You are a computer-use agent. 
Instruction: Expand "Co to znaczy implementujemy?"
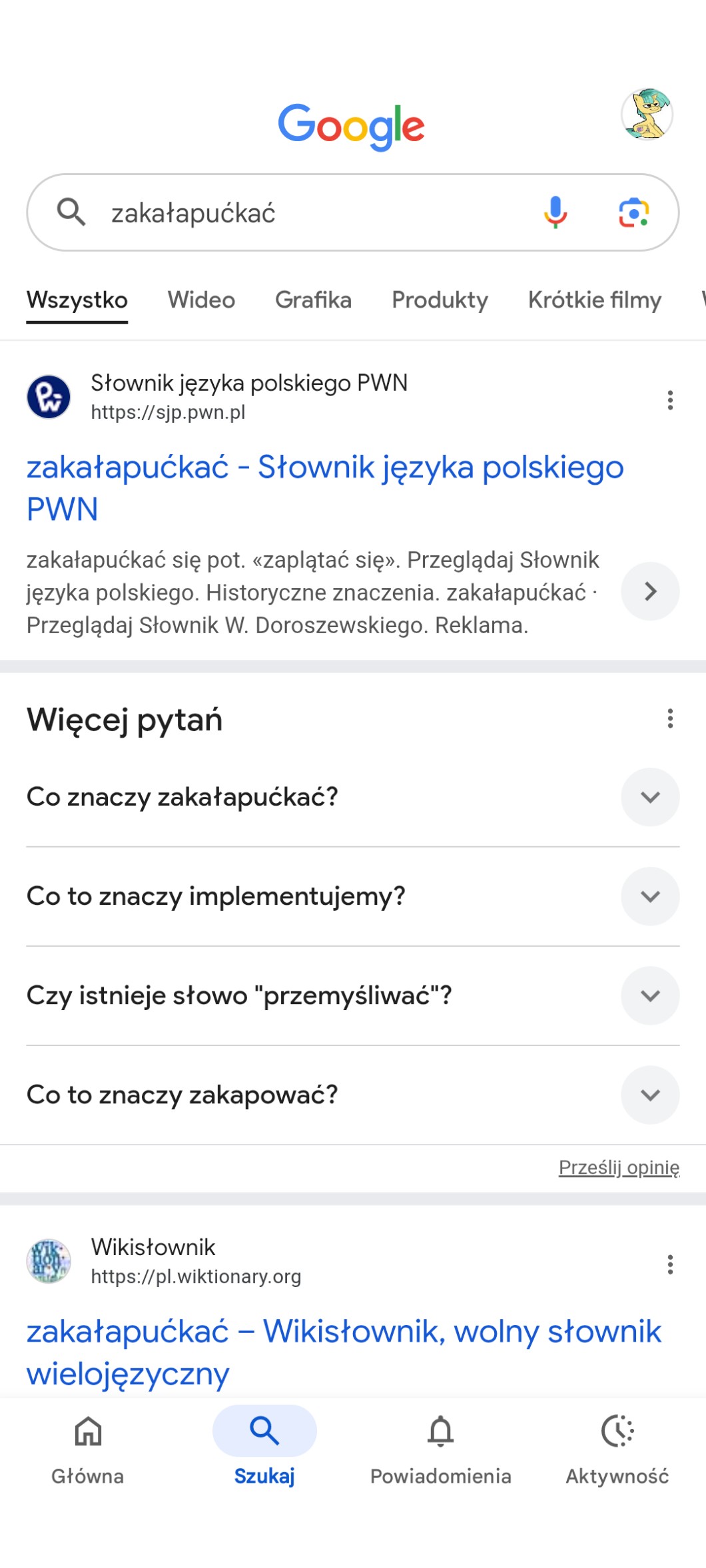click(x=650, y=896)
